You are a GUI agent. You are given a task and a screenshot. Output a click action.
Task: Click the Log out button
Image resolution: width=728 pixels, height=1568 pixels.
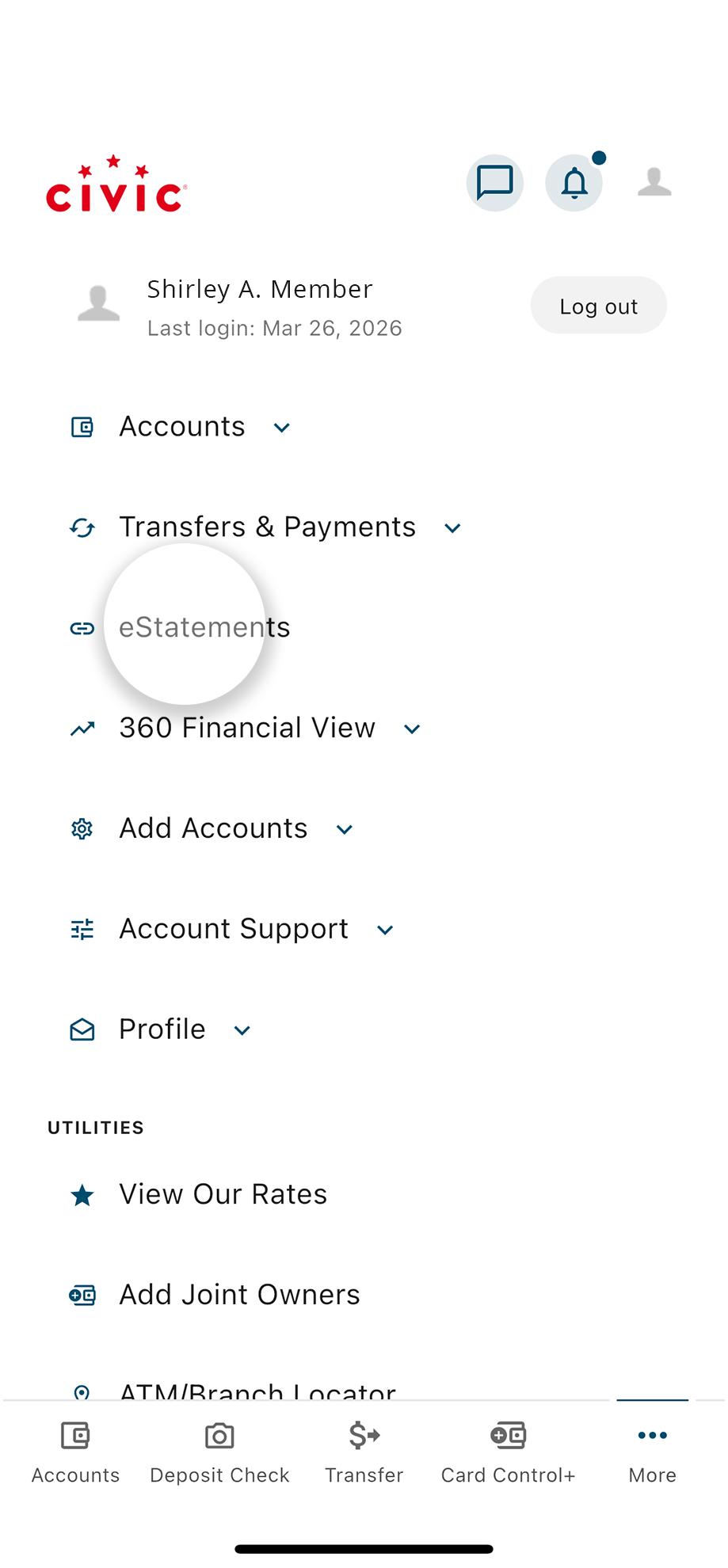[598, 305]
